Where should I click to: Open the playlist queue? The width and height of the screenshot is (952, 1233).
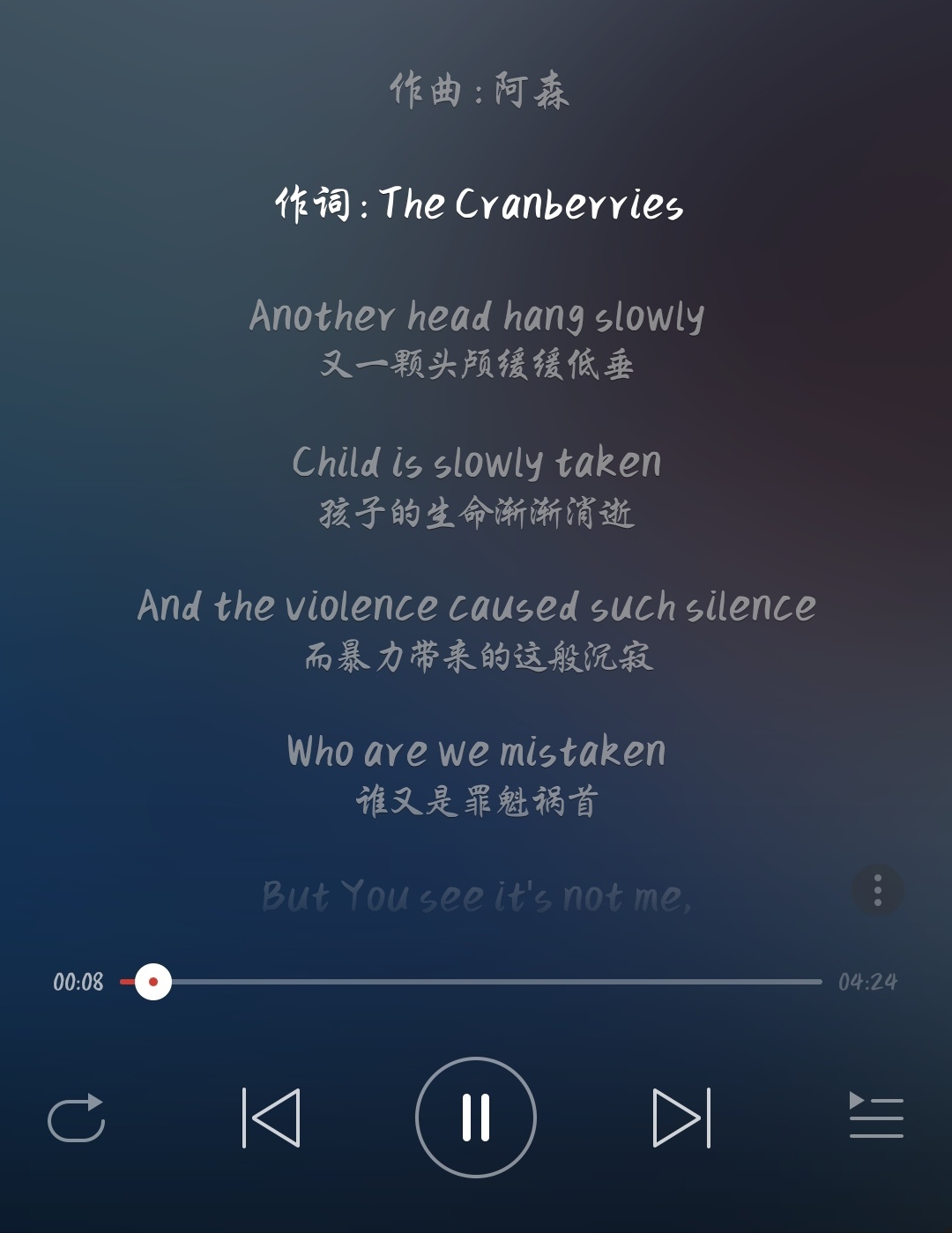[875, 1117]
